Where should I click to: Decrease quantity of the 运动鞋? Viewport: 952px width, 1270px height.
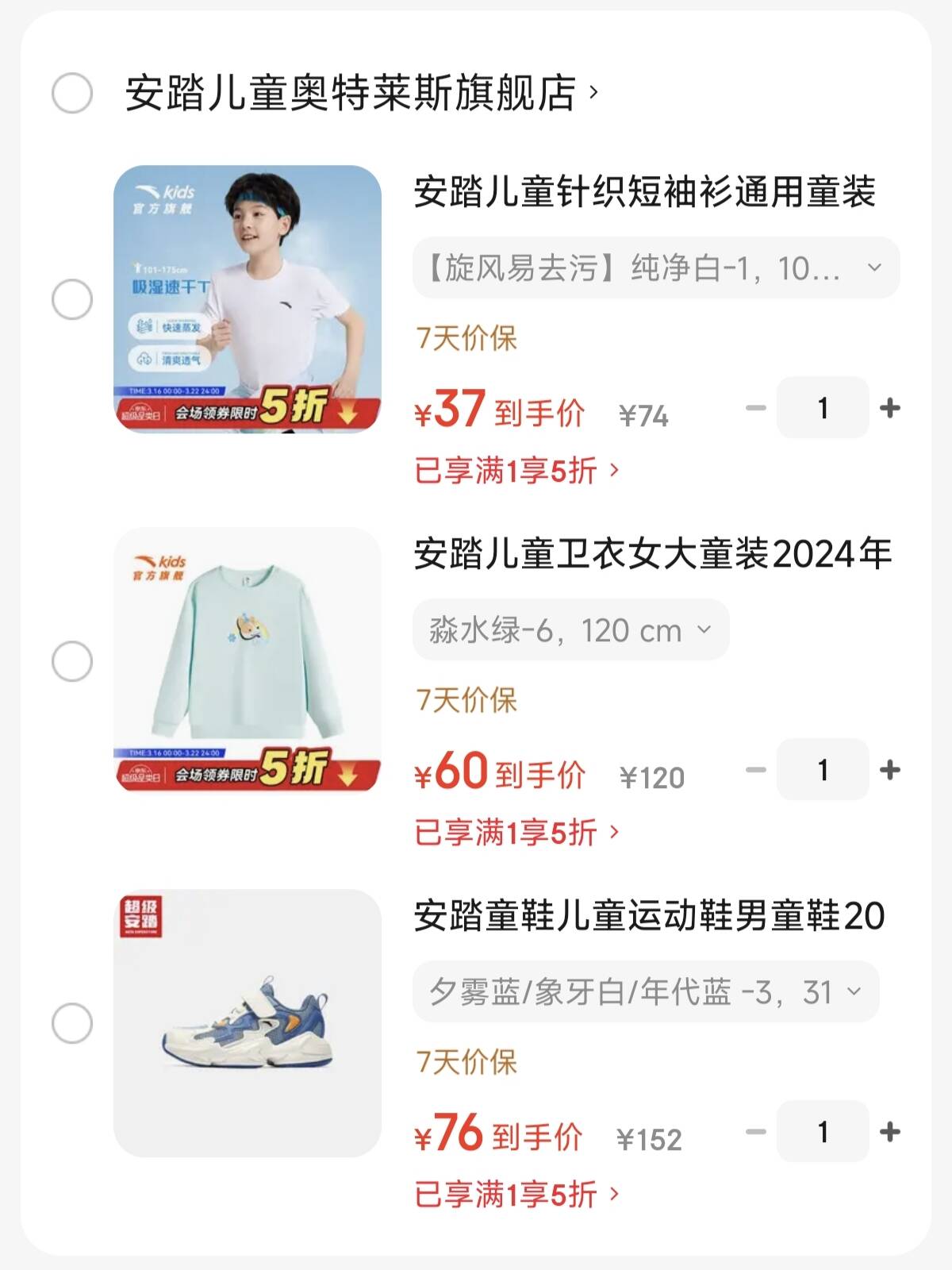point(756,1132)
